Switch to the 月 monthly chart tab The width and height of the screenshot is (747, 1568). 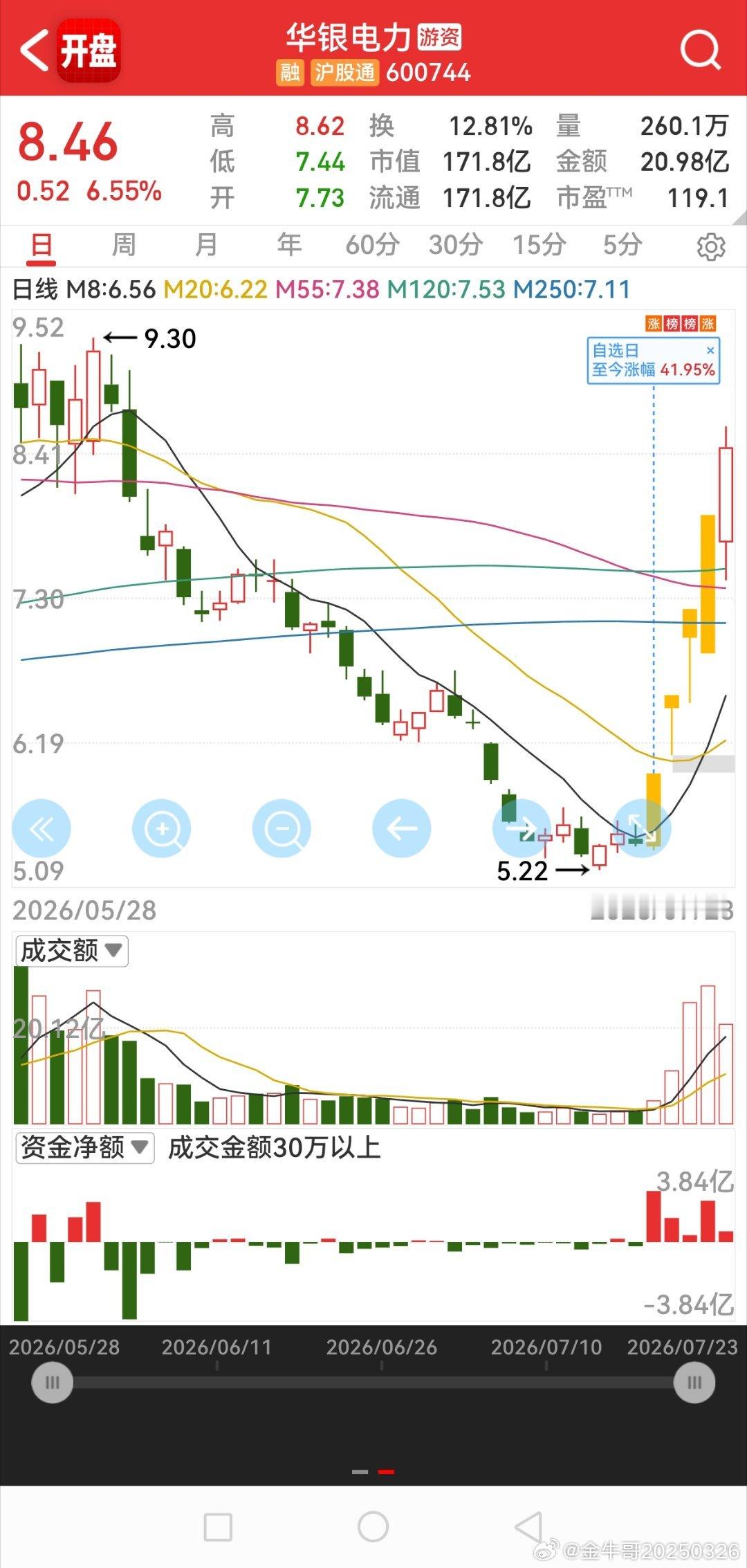(x=206, y=245)
